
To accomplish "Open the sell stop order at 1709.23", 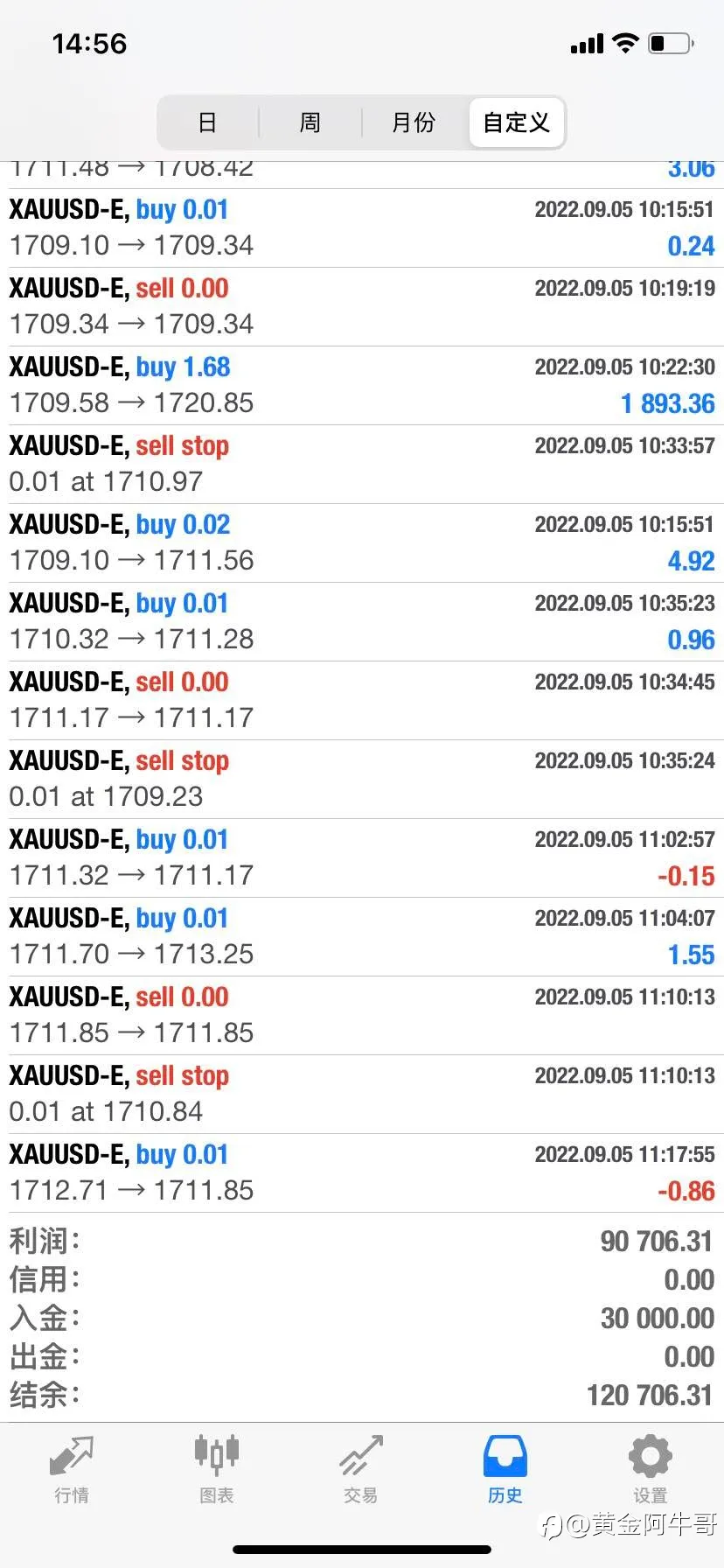I will 362,780.
